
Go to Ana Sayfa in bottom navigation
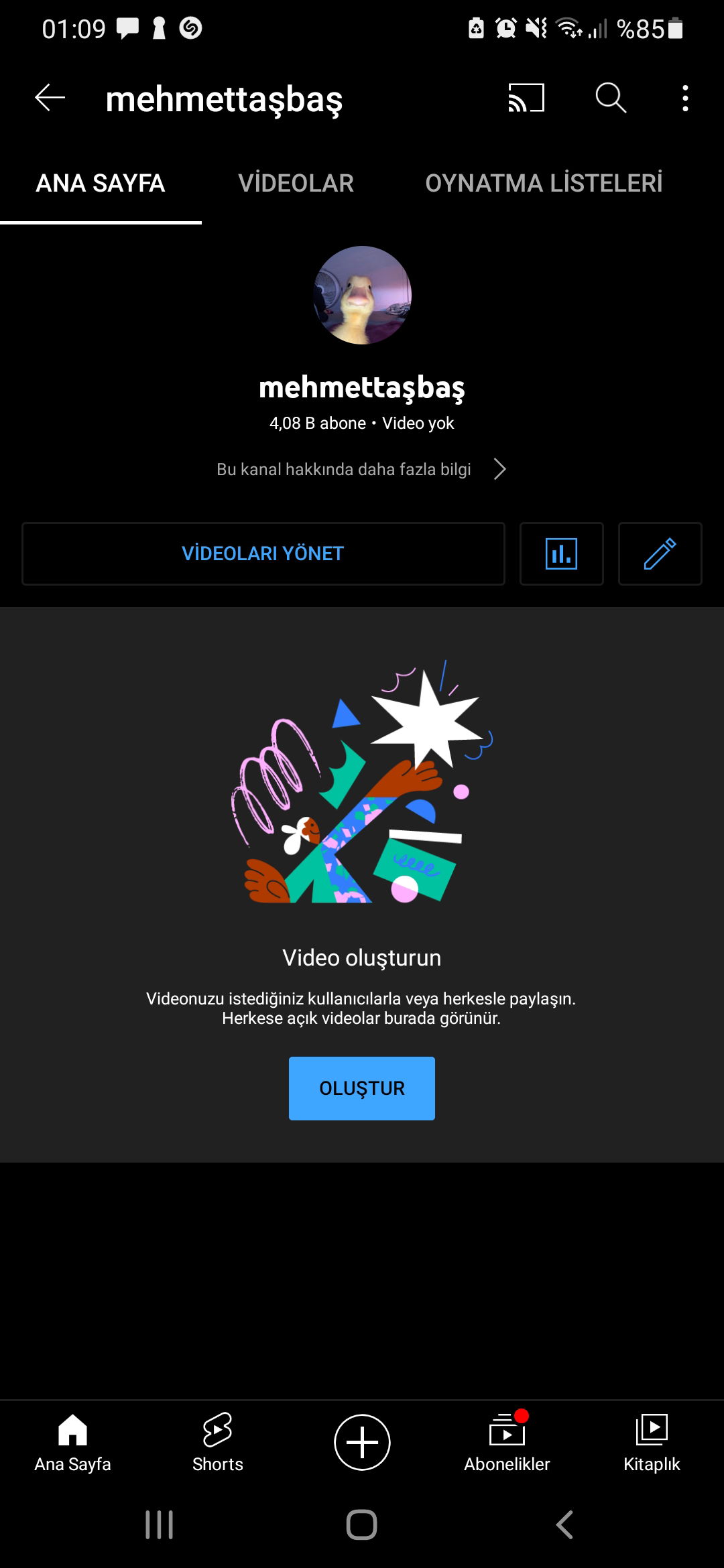(72, 1443)
